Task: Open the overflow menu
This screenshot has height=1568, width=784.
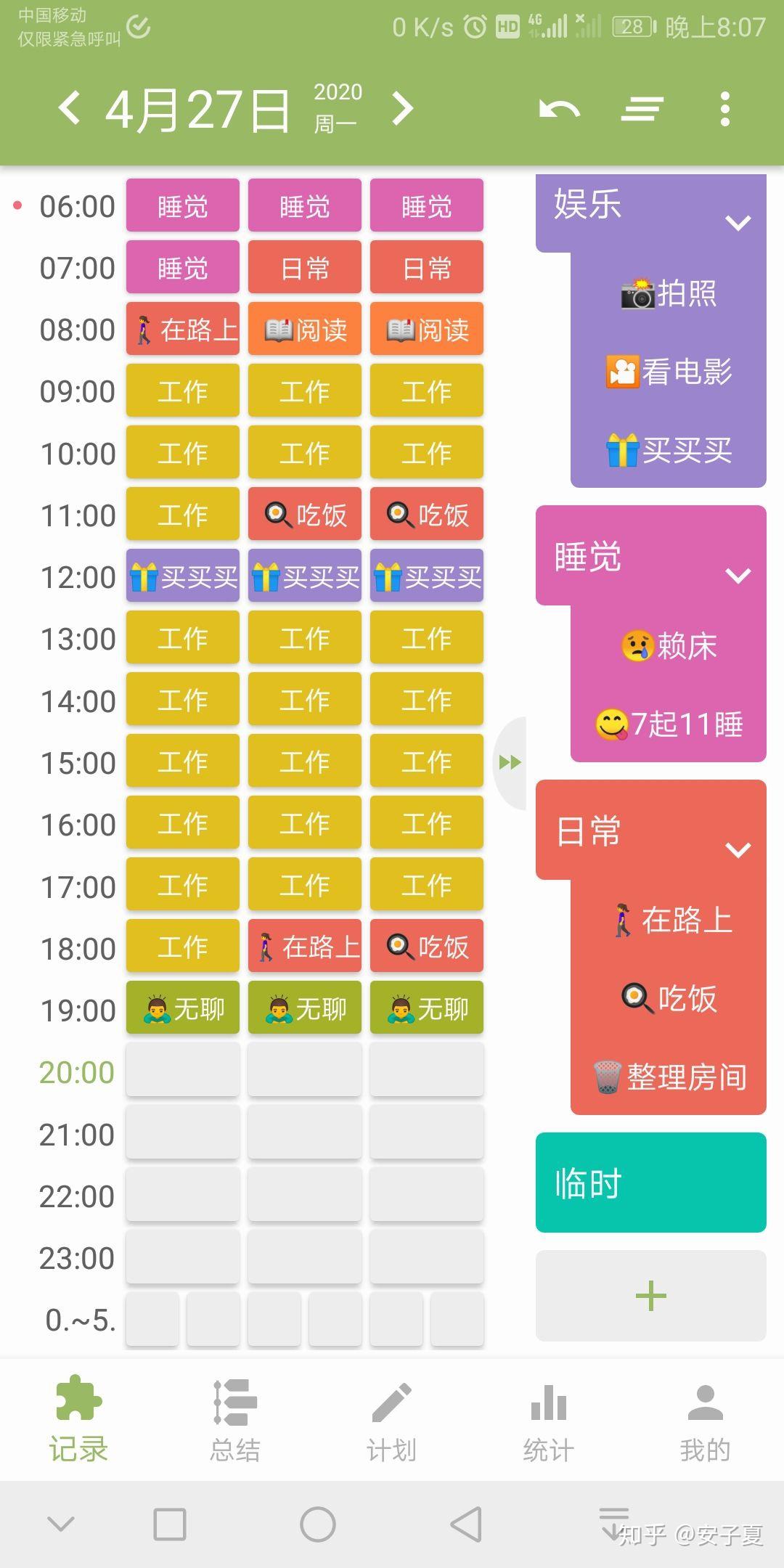Action: coord(724,109)
